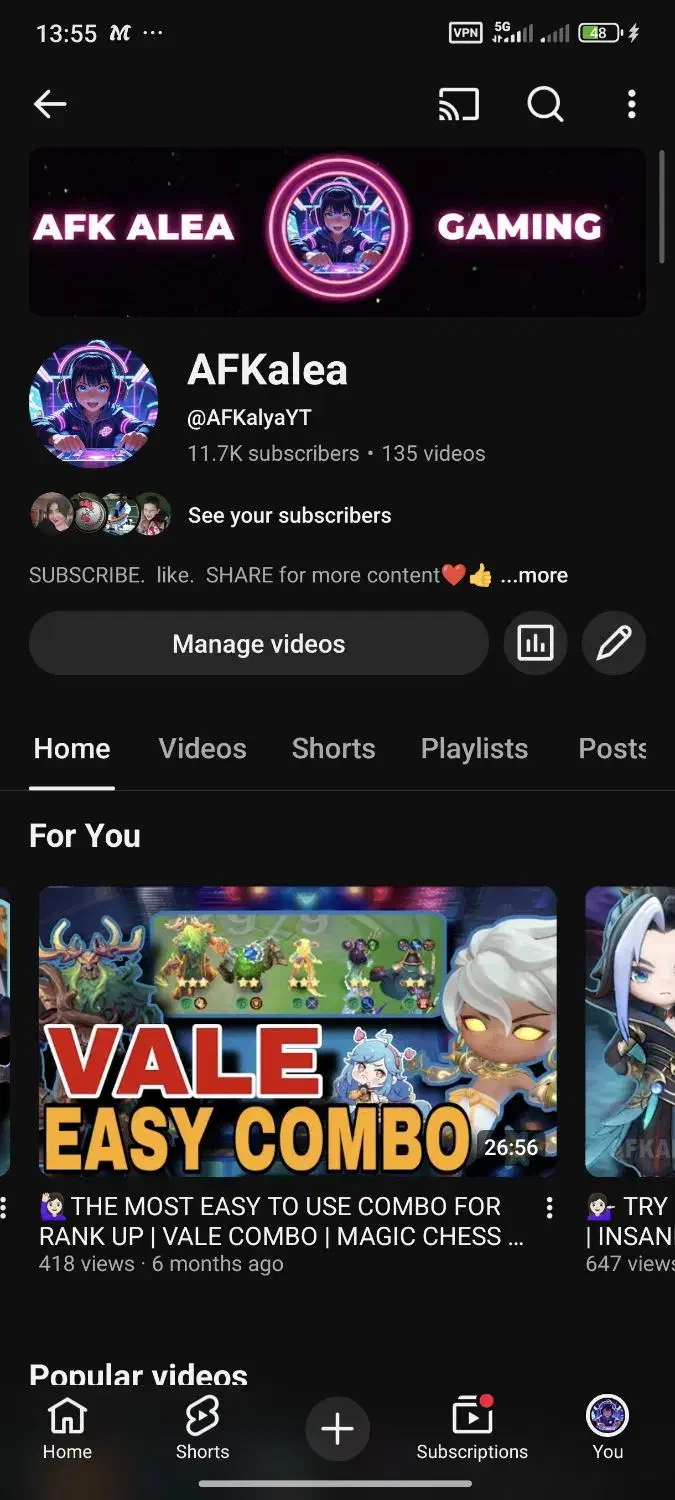Open channel analytics chart icon
Viewport: 675px width, 1500px height.
(535, 644)
